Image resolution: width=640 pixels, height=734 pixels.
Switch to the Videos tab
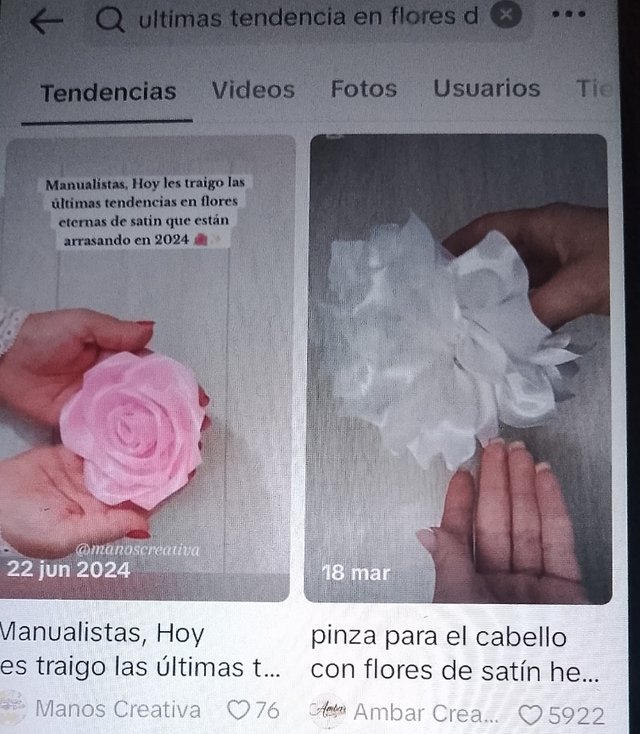[x=253, y=90]
